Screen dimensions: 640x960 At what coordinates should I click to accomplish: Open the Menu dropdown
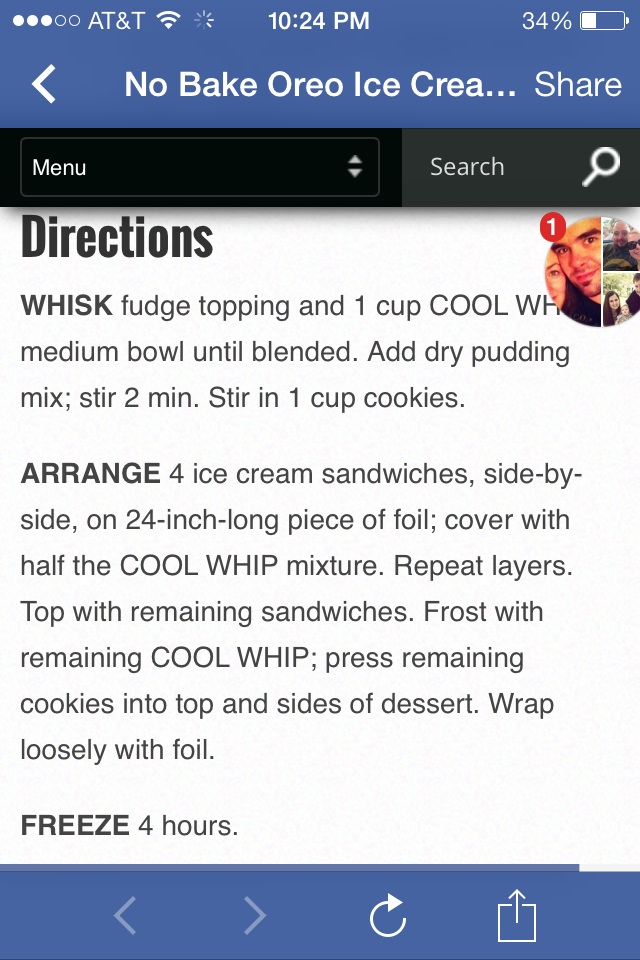point(200,167)
